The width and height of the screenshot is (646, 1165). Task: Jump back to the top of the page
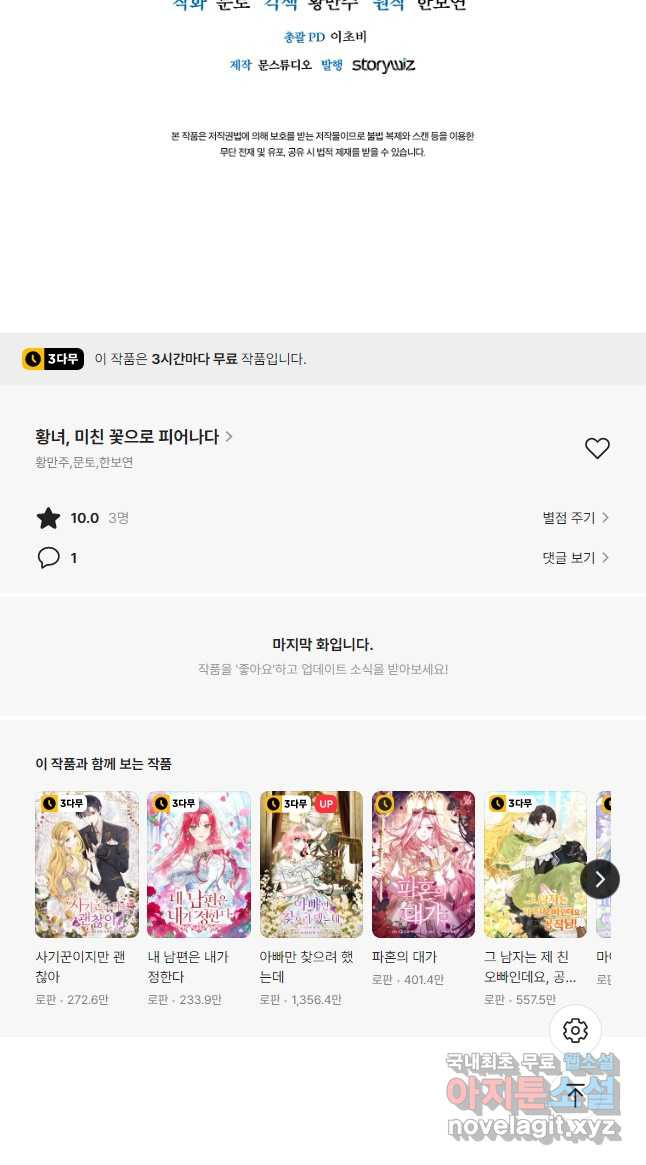click(575, 1094)
